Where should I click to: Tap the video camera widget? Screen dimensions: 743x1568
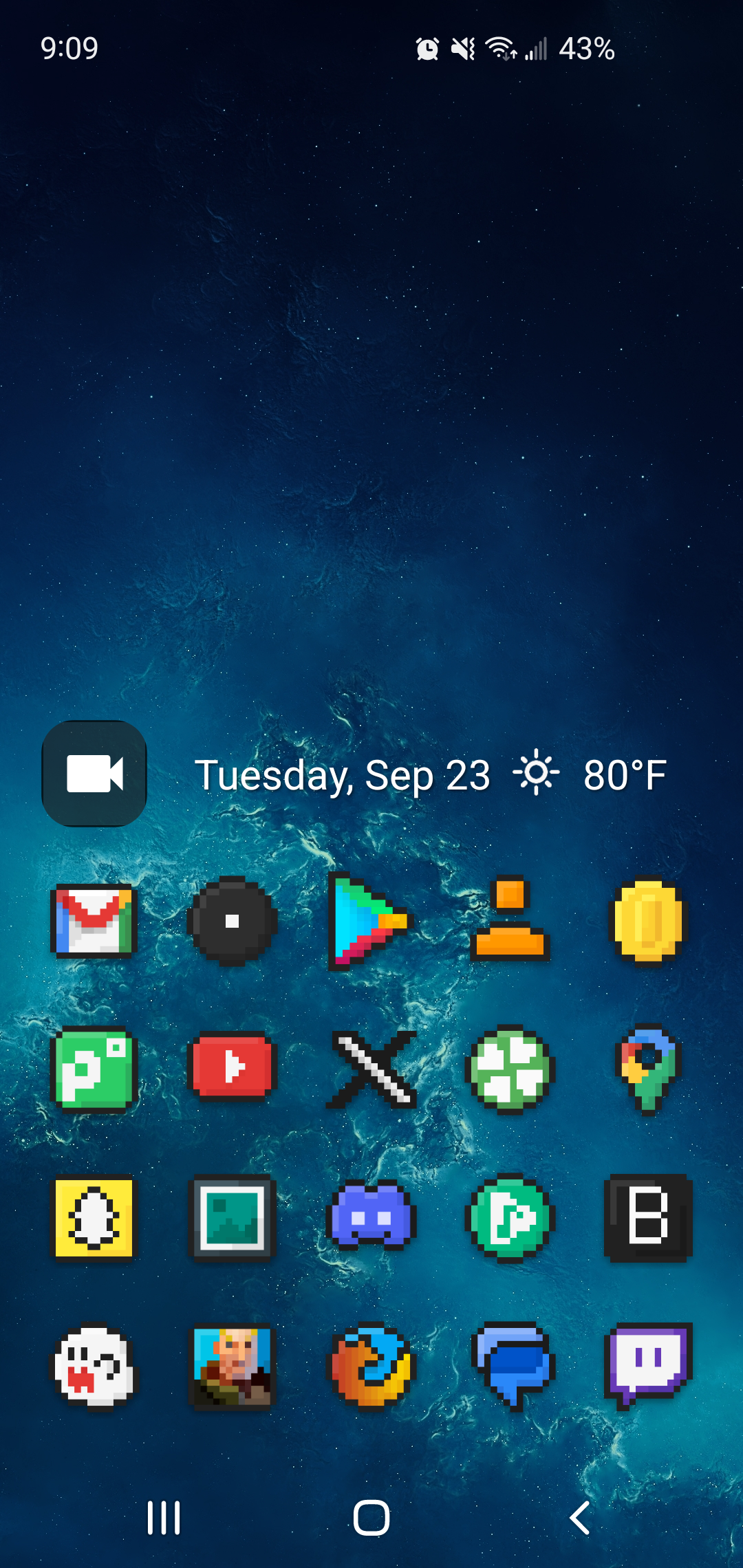(94, 774)
